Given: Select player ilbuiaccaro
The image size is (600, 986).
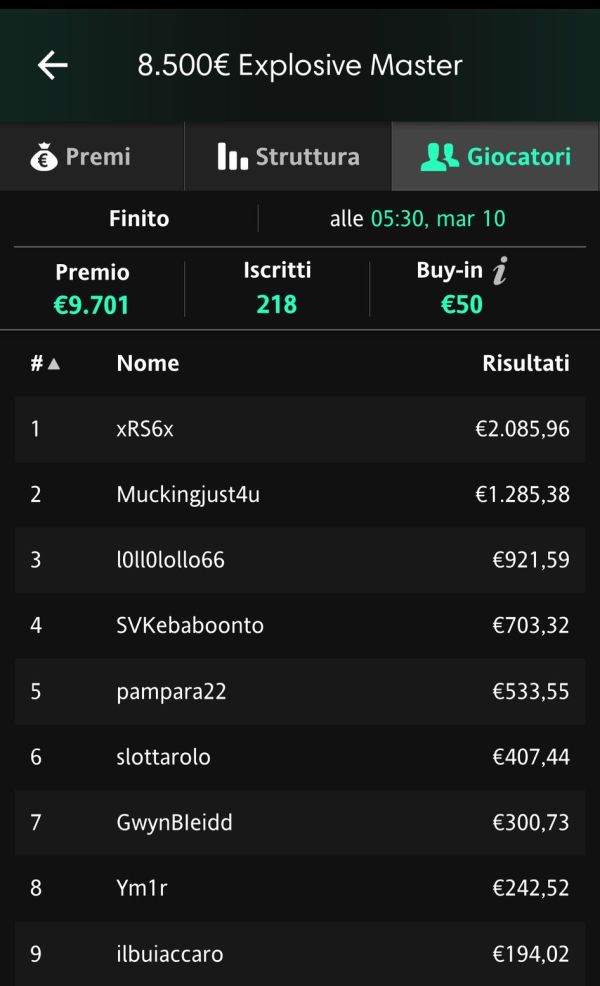Looking at the screenshot, I should (300, 954).
